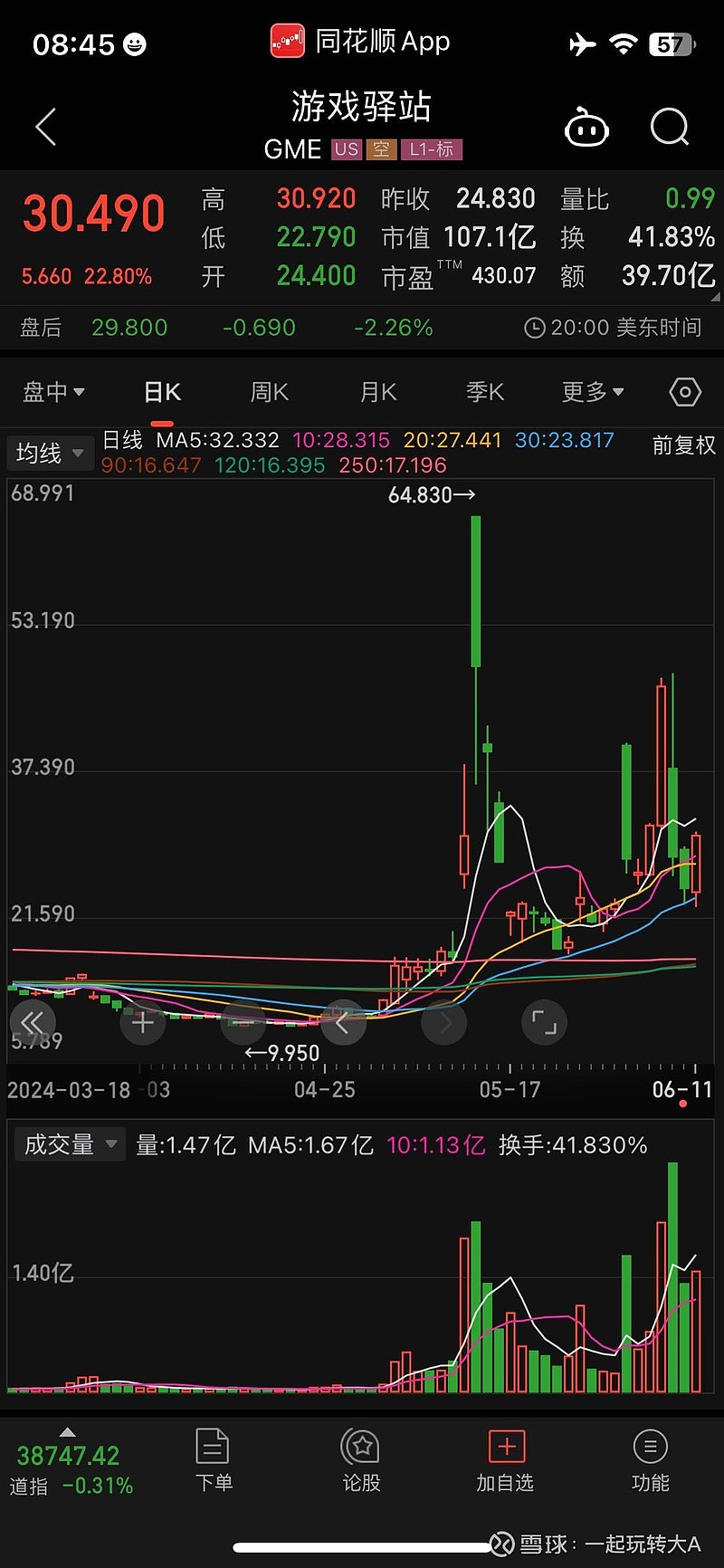The width and height of the screenshot is (724, 1568).
Task: Switch to the 周K weekly tab
Action: pos(268,392)
